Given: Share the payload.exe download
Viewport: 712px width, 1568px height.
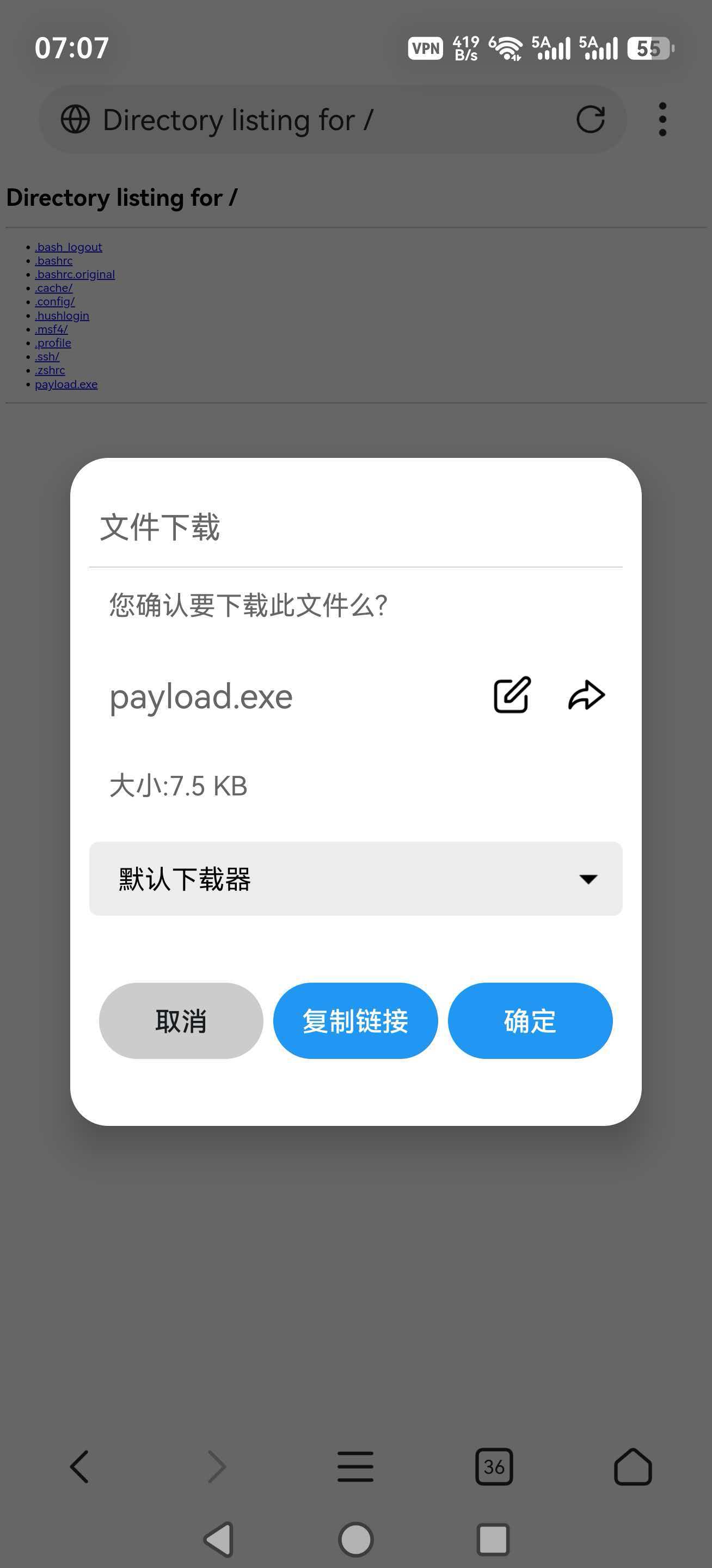Looking at the screenshot, I should click(x=586, y=695).
